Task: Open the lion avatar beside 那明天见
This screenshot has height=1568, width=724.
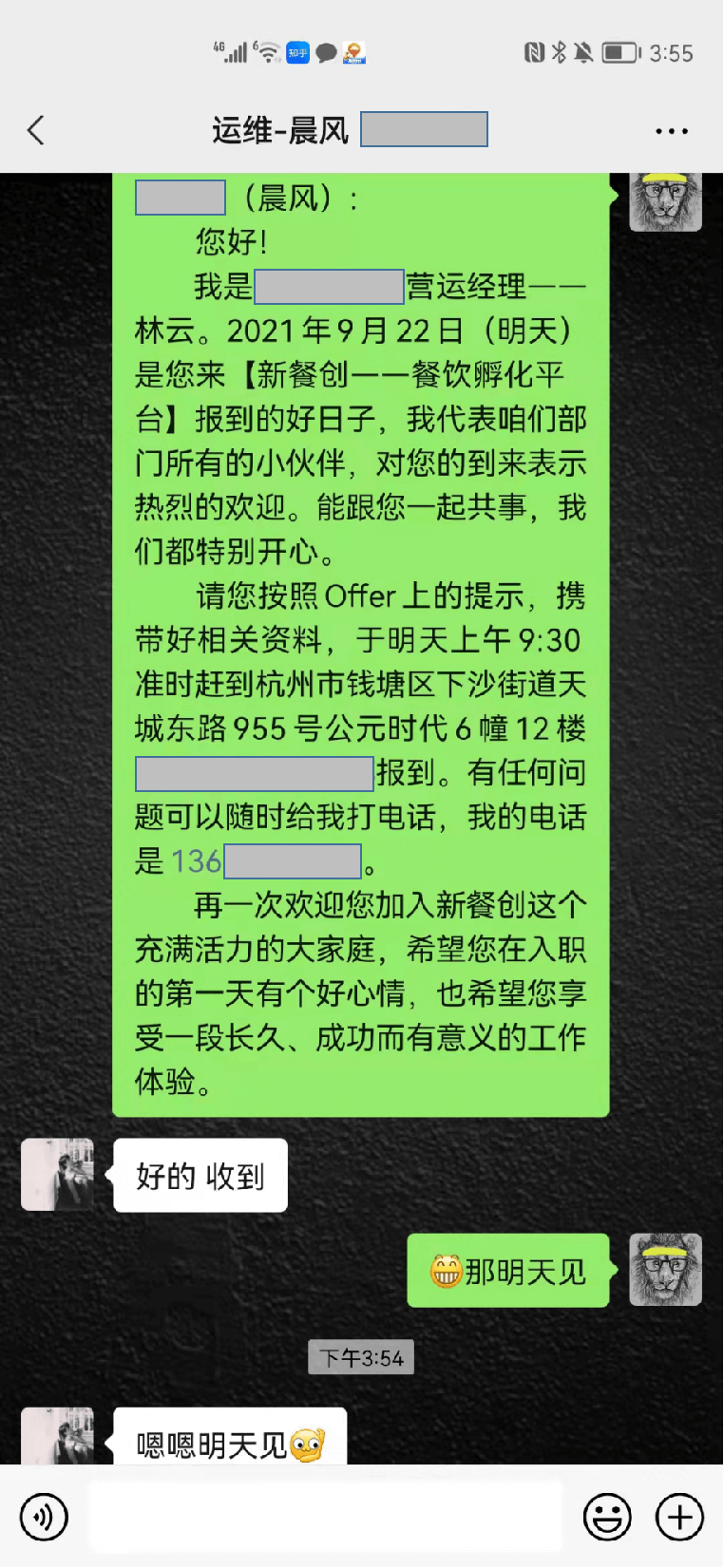Action: coord(665,1270)
